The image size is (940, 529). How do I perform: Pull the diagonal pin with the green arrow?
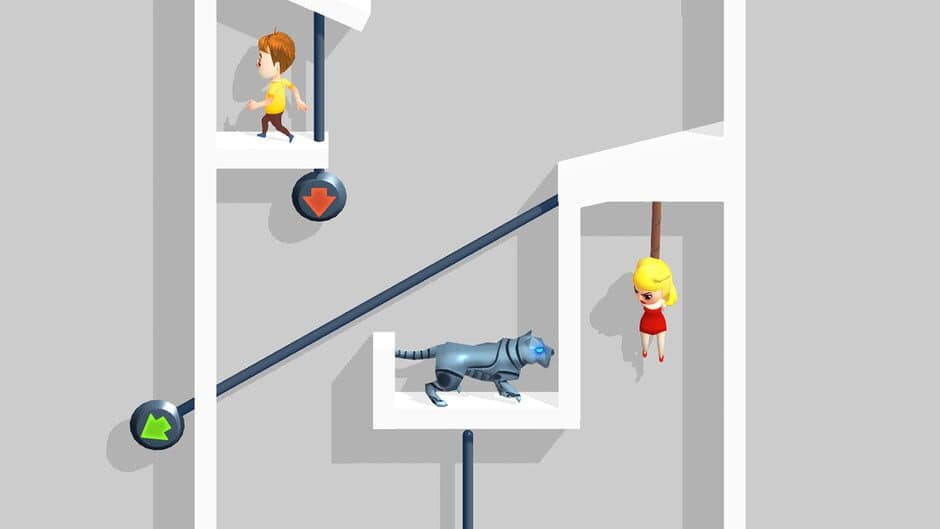coord(157,424)
